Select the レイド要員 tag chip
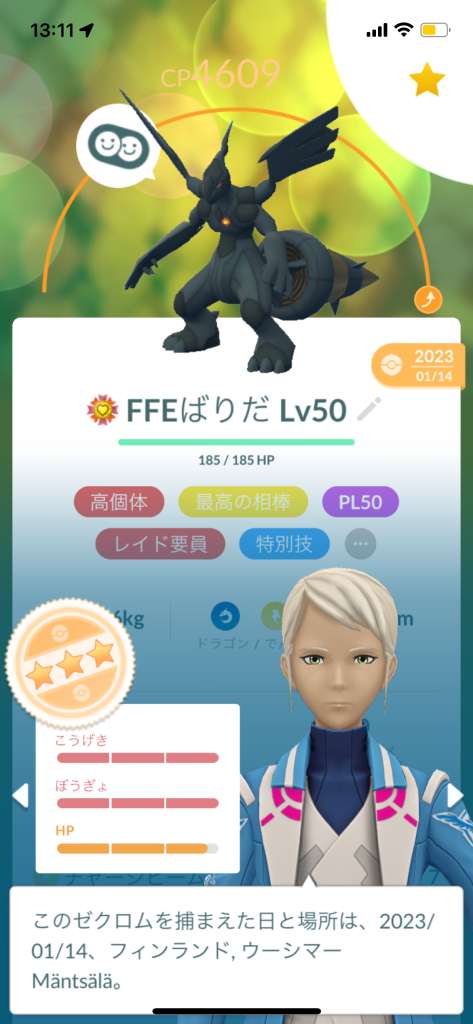Image resolution: width=473 pixels, height=1024 pixels. click(x=161, y=544)
